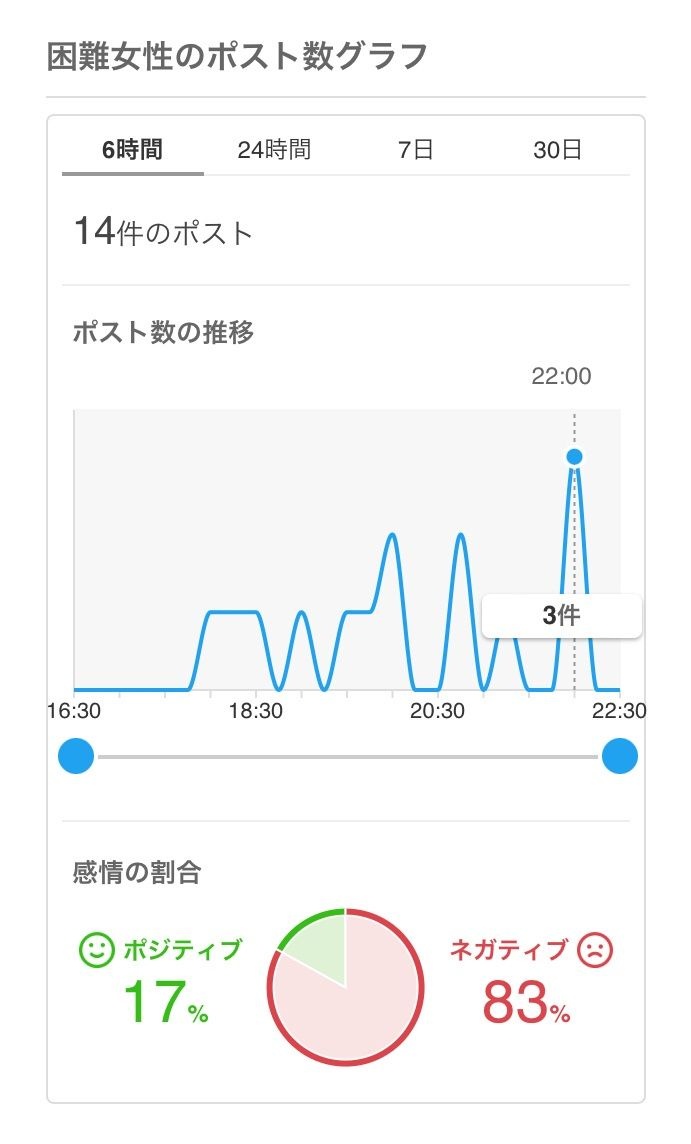
Task: Tap the right range handle at 22:30
Action: (620, 756)
